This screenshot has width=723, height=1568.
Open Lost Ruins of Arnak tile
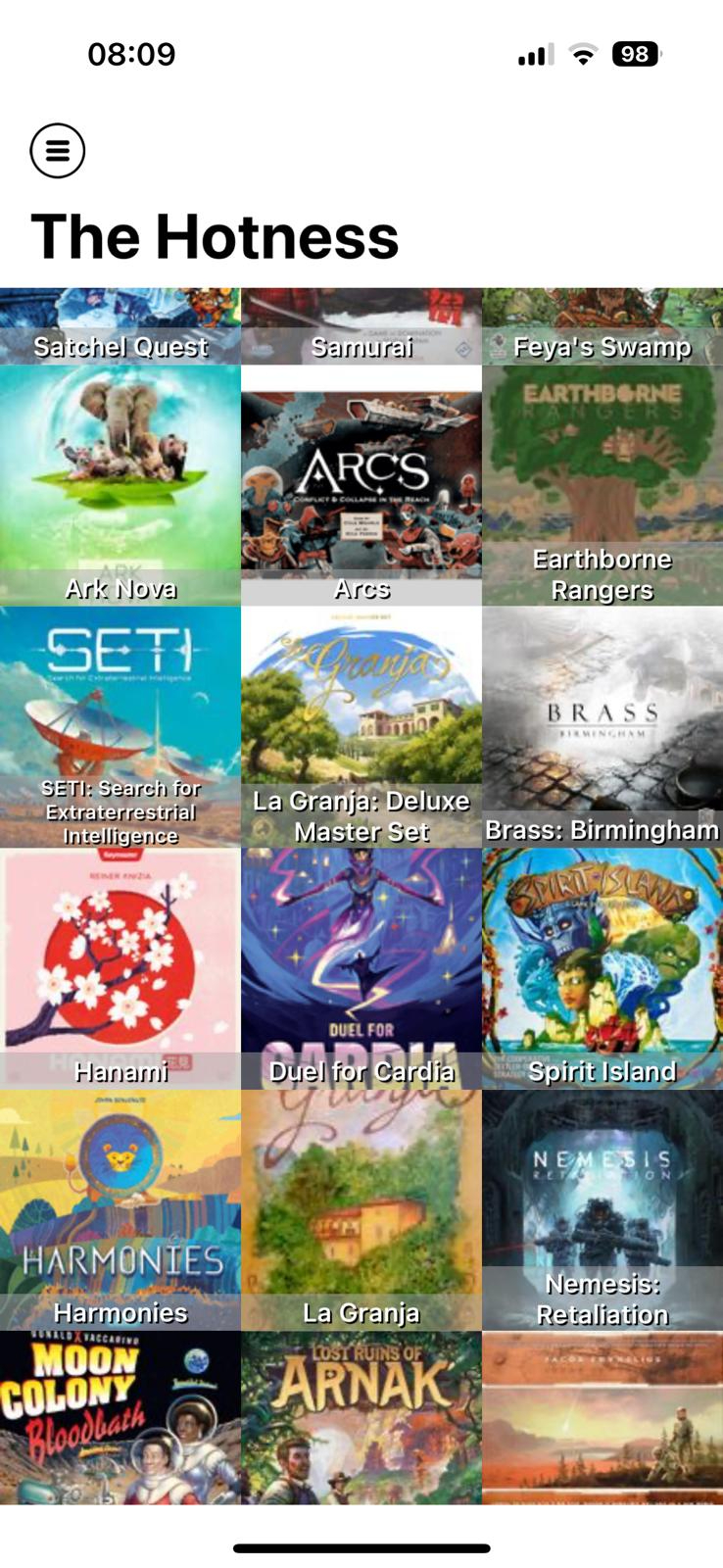(361, 1416)
